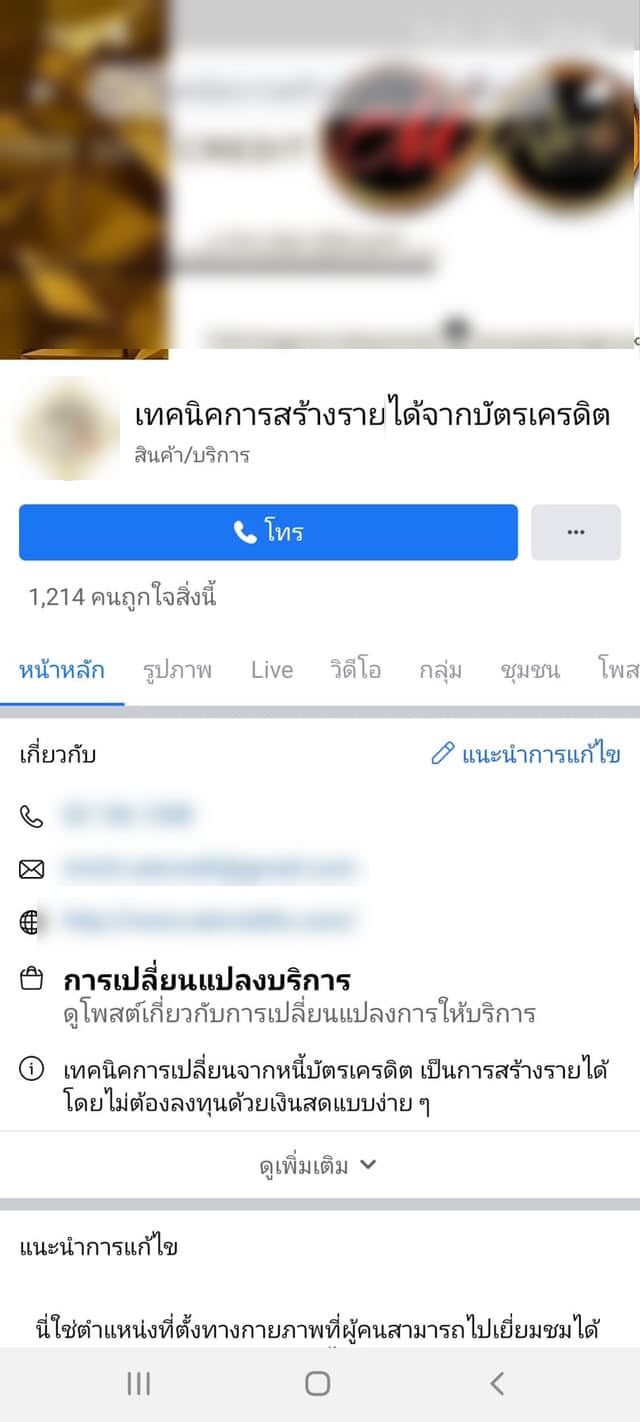Open the page's cover photo
The width and height of the screenshot is (640, 1422).
tap(320, 175)
